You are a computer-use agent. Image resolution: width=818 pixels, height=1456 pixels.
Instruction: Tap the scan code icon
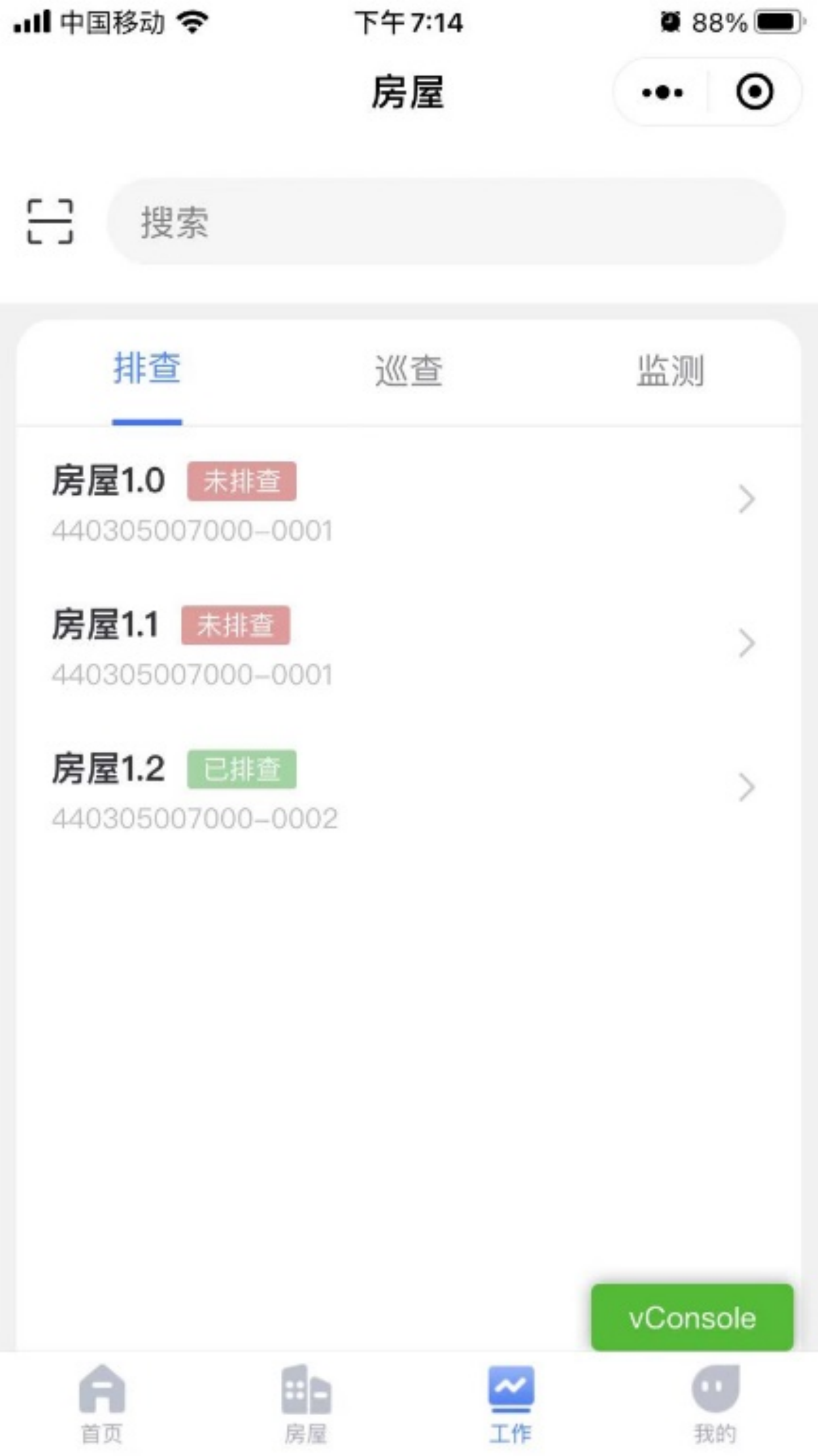click(50, 221)
